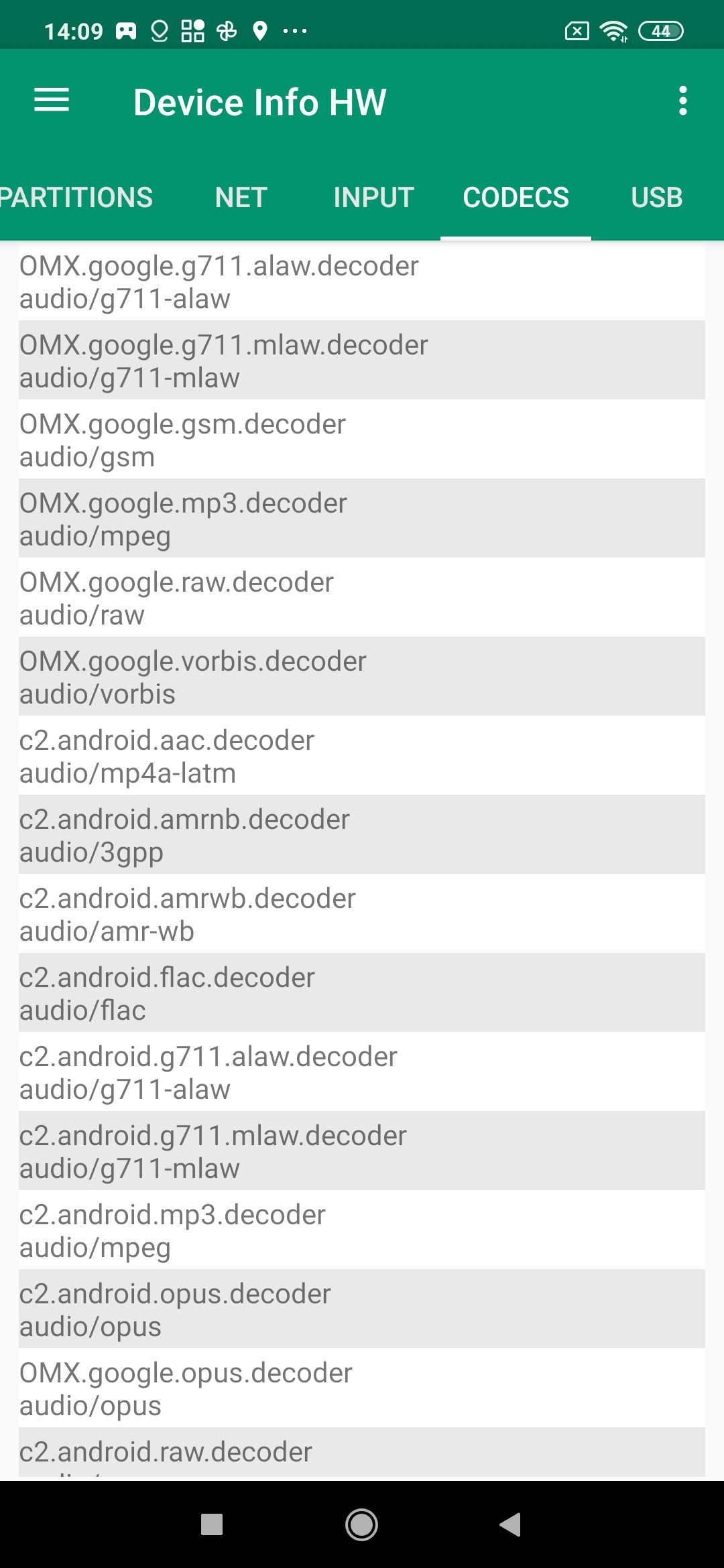Go to the home screen

click(361, 1524)
